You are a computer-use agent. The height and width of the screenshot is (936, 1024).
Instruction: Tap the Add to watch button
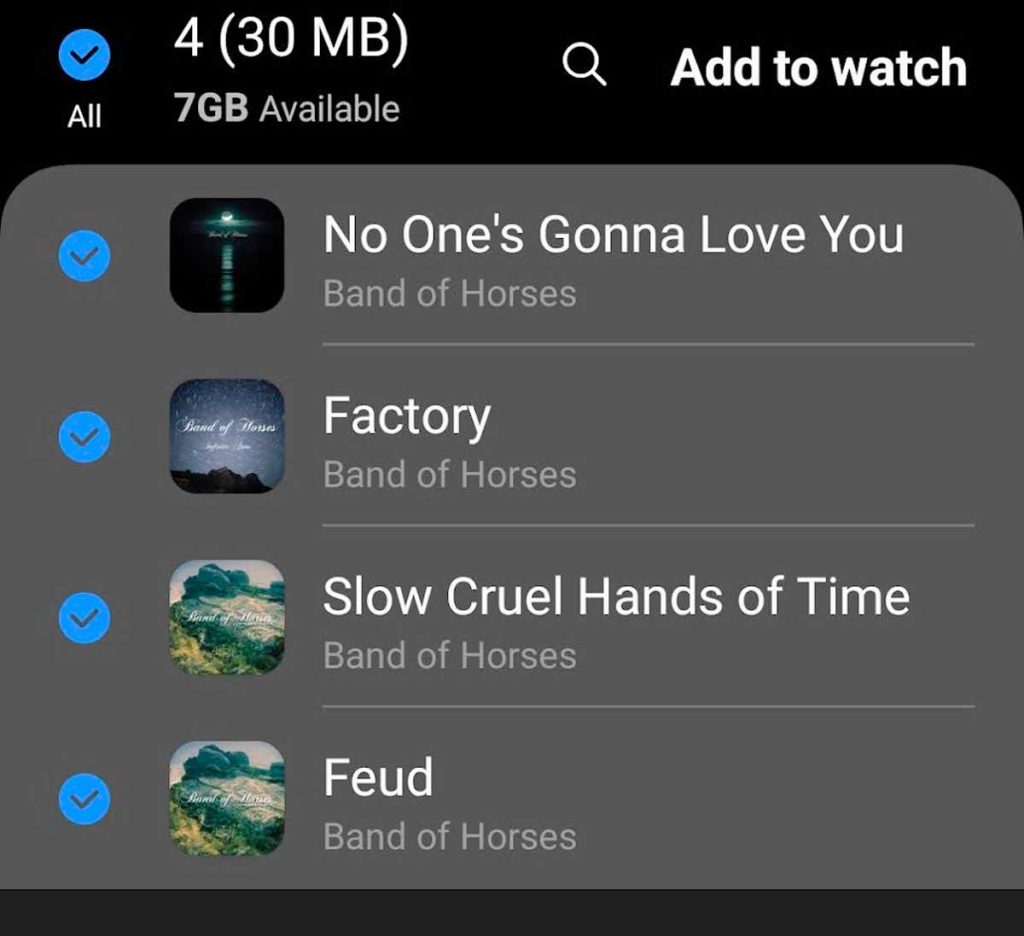coord(819,68)
